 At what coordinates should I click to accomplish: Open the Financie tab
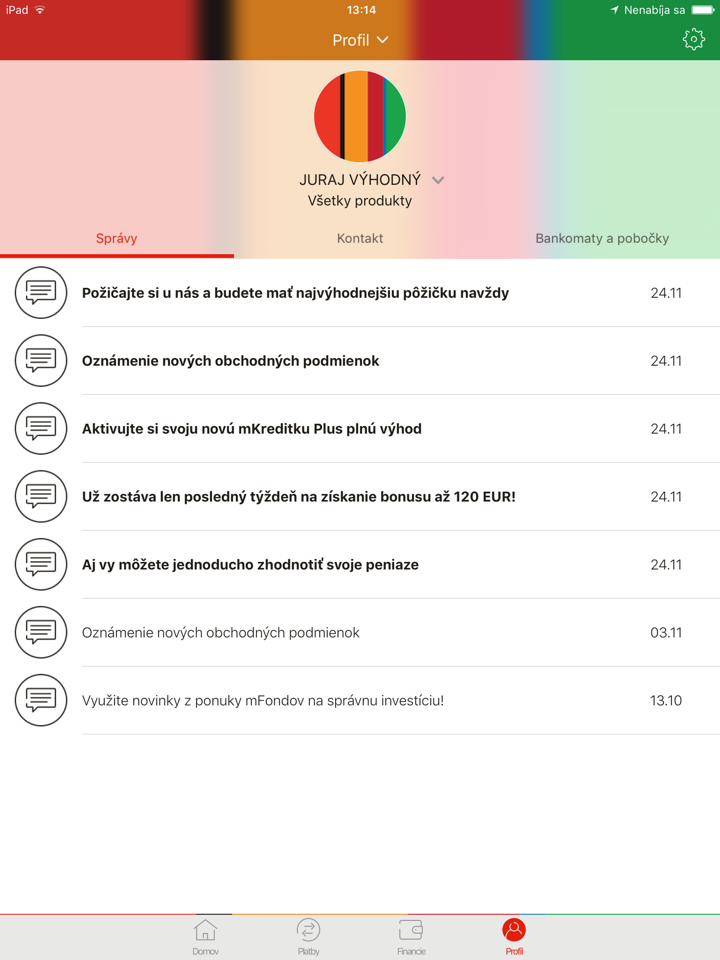tap(411, 937)
